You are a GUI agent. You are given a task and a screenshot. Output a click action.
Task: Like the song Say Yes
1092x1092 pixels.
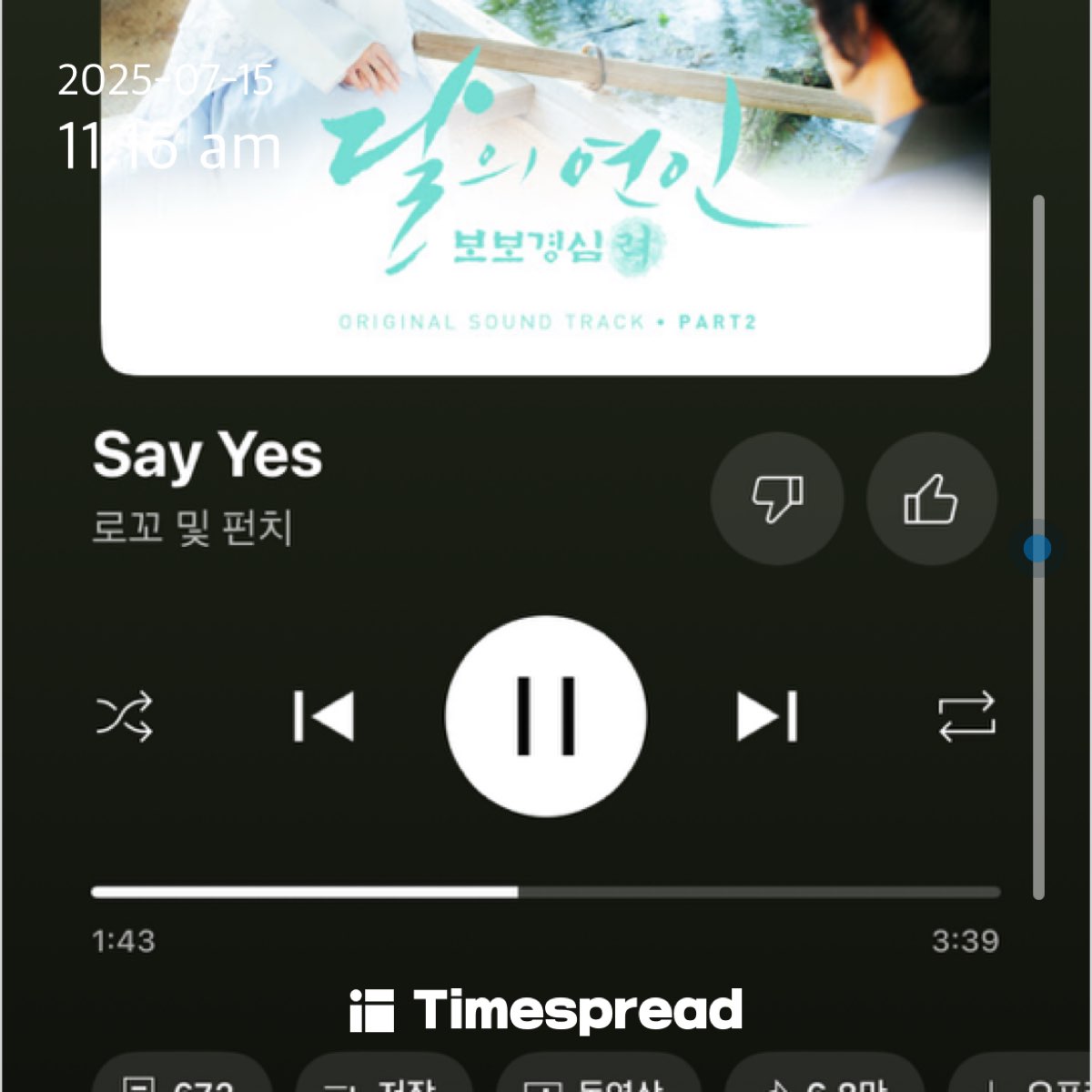coord(931,499)
